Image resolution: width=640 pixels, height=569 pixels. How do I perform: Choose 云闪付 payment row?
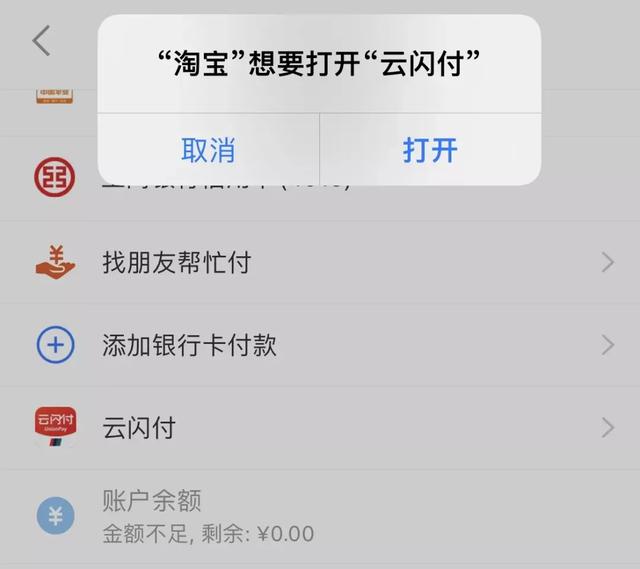point(320,428)
